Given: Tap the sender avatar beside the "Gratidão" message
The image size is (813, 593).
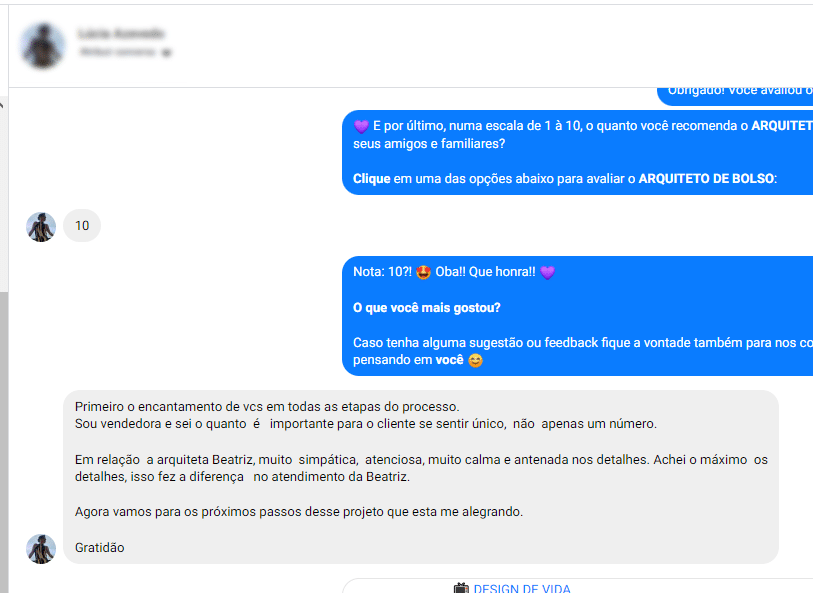Looking at the screenshot, I should (x=41, y=549).
